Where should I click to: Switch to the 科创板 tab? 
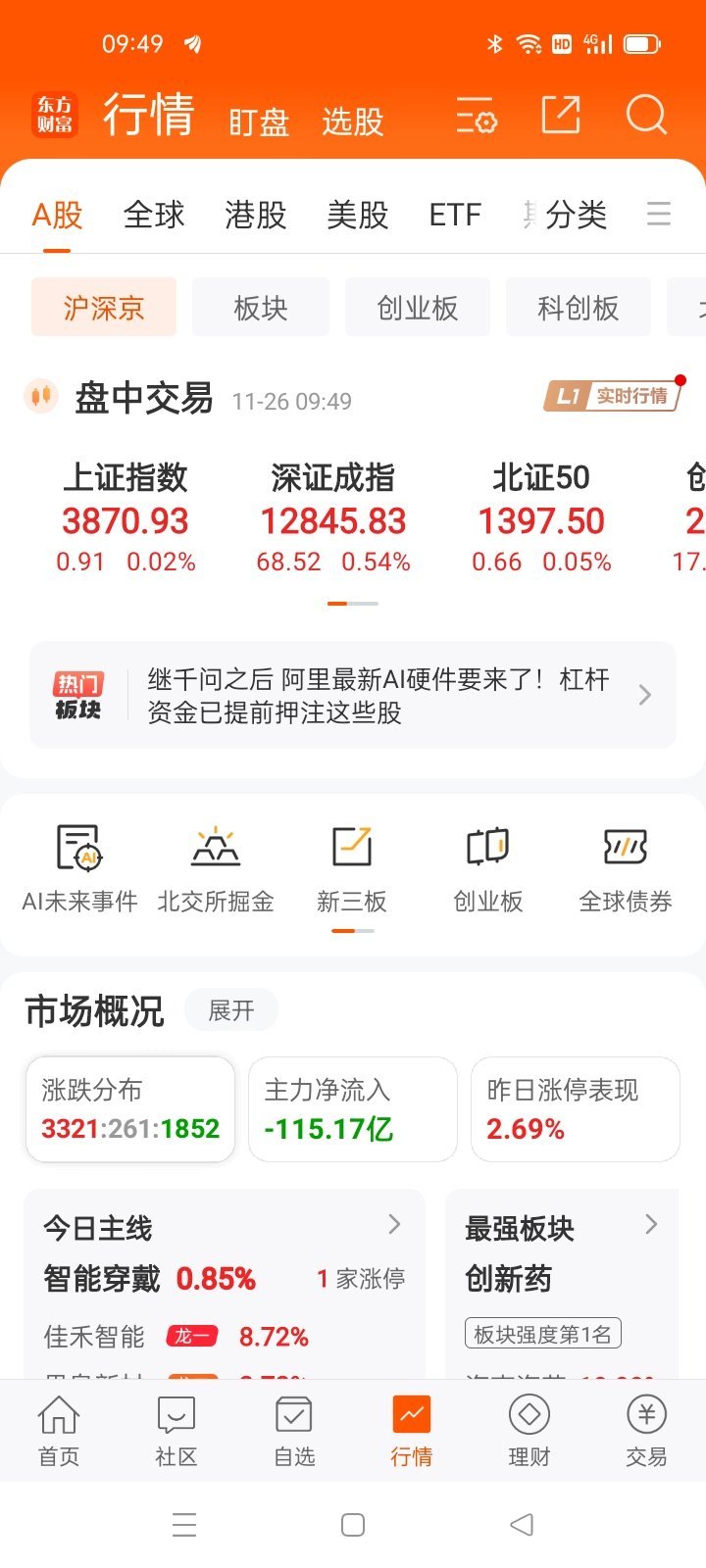coord(578,307)
